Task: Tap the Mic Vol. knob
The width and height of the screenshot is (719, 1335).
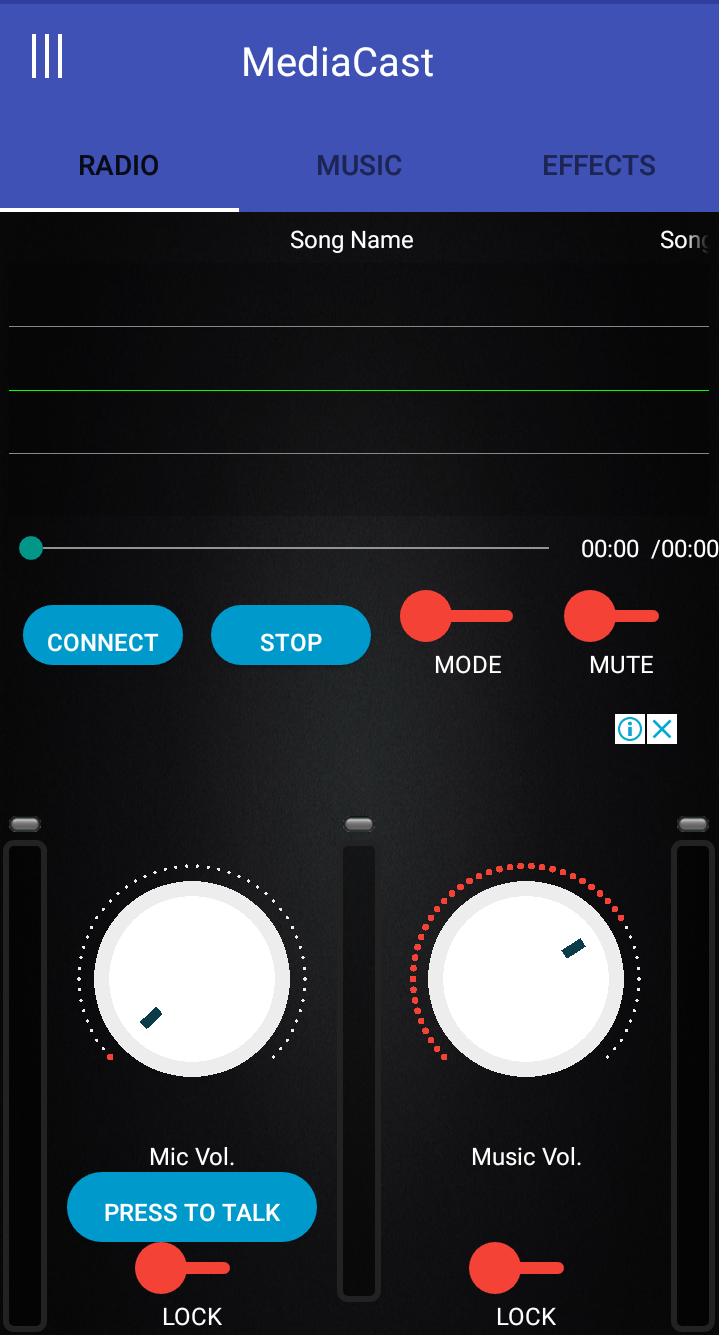Action: click(192, 979)
